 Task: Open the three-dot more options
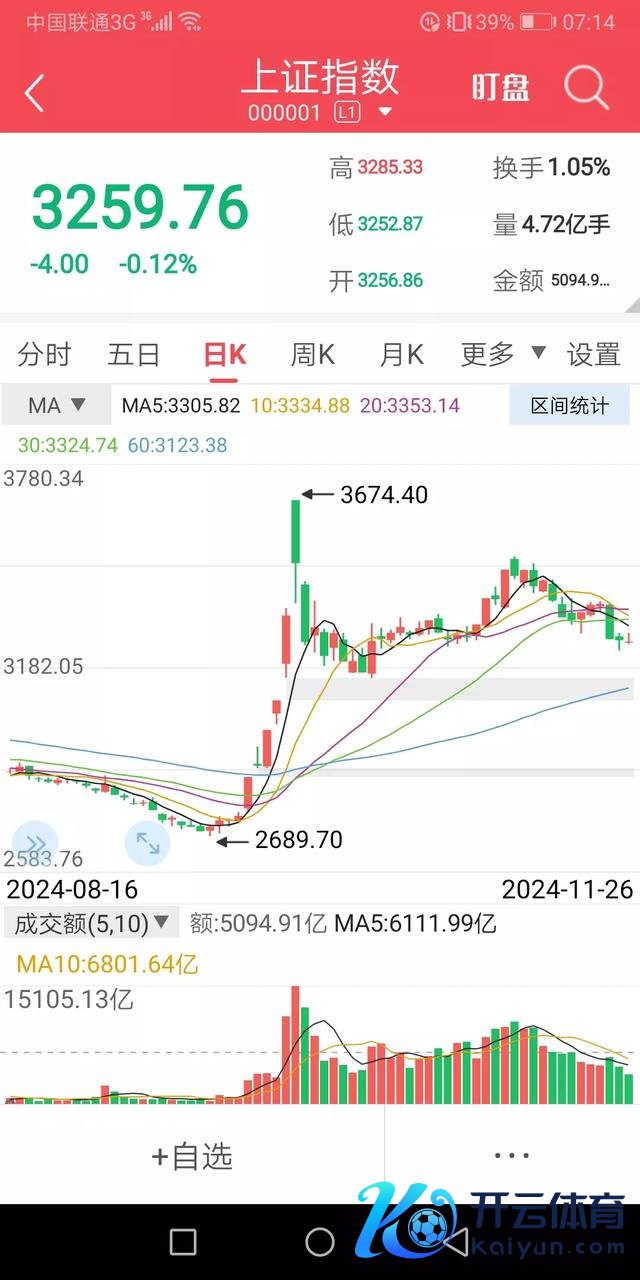pyautogui.click(x=512, y=1156)
